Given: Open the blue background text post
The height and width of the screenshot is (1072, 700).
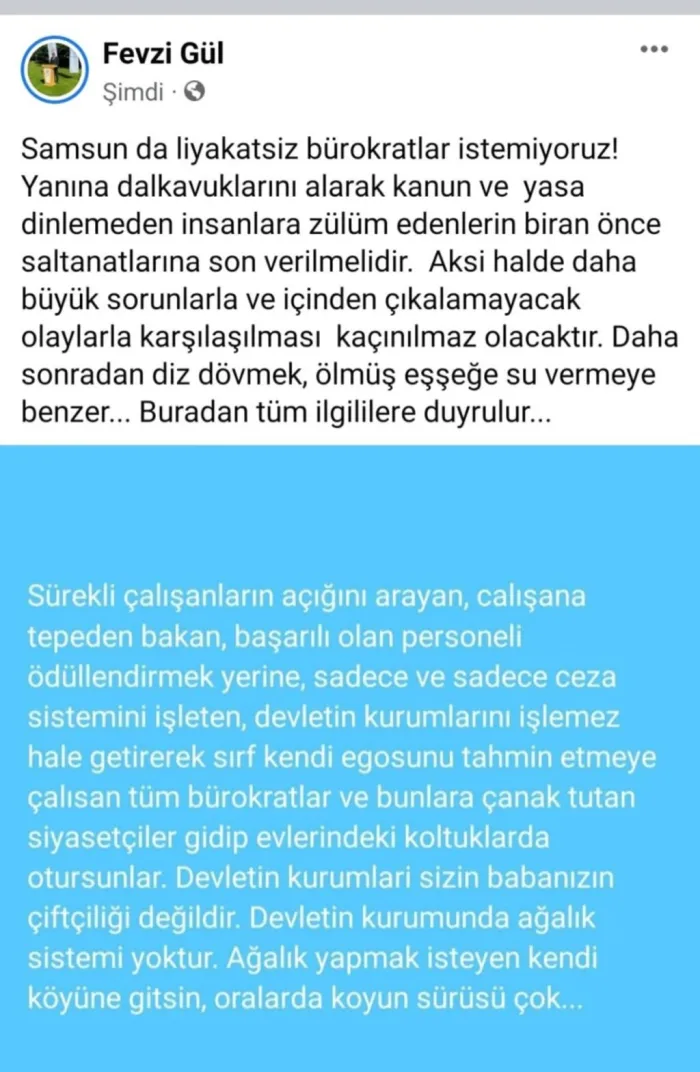Looking at the screenshot, I should pyautogui.click(x=350, y=758).
